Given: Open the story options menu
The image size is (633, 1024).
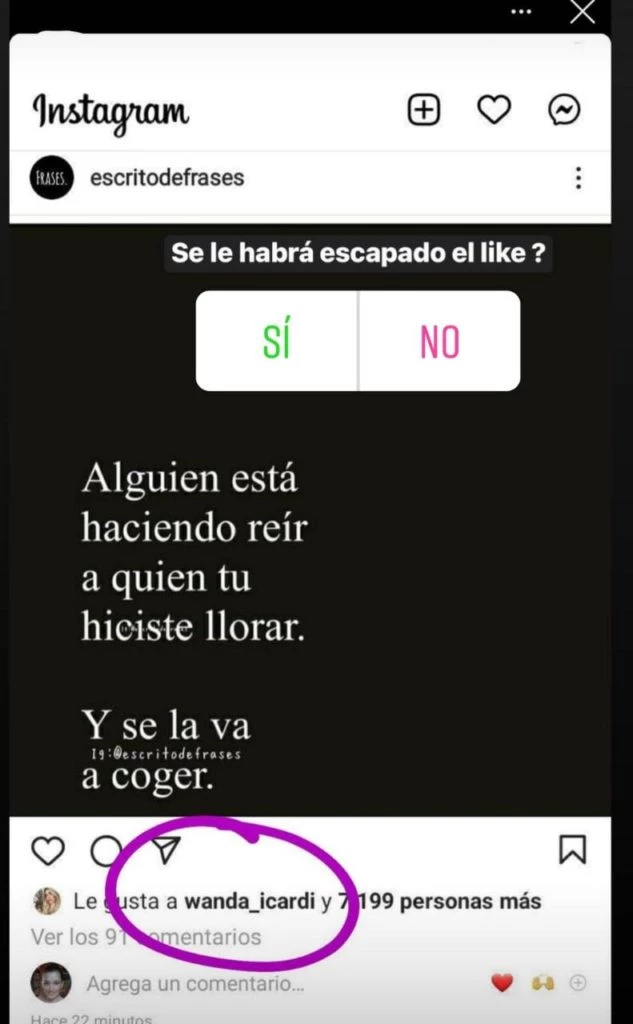Looking at the screenshot, I should (x=521, y=12).
